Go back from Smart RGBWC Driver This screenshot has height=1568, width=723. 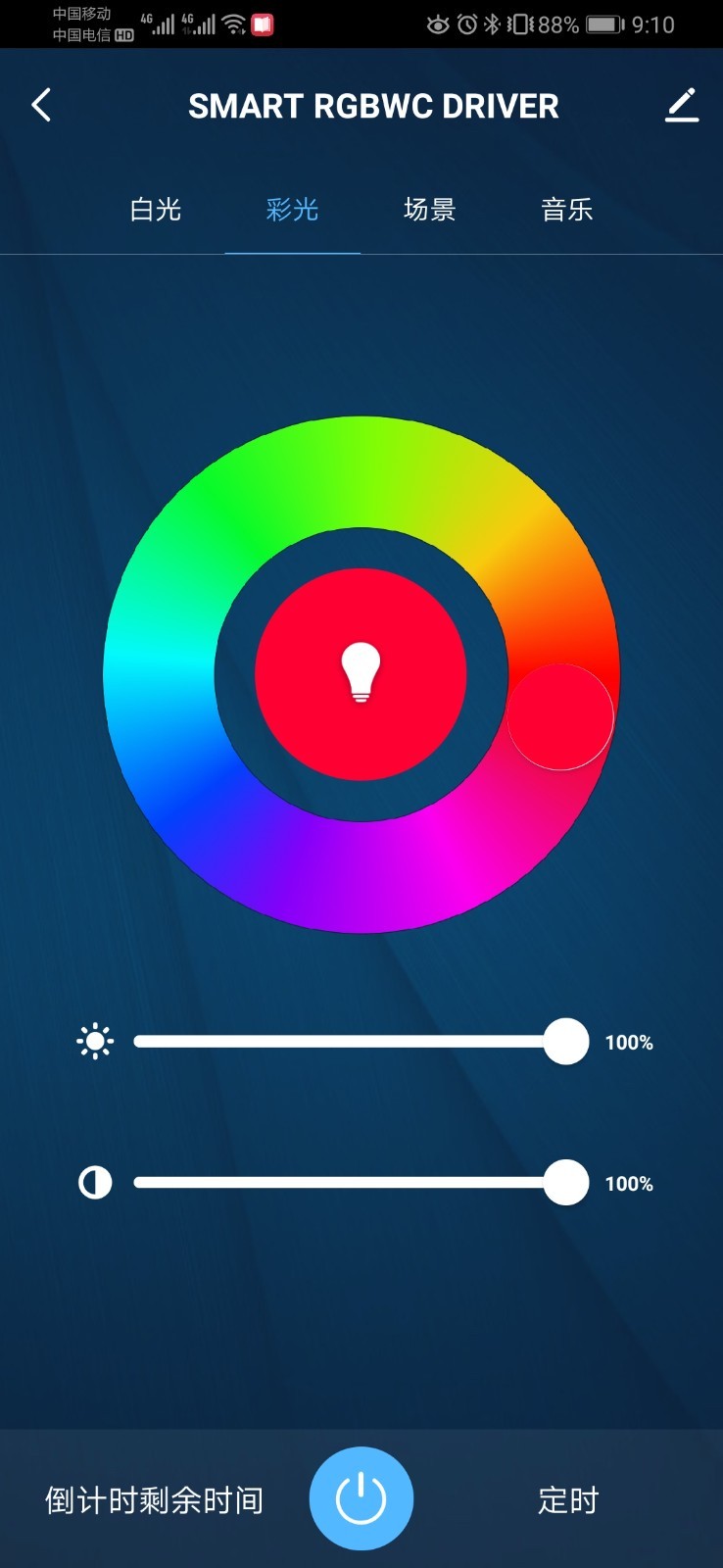(41, 105)
